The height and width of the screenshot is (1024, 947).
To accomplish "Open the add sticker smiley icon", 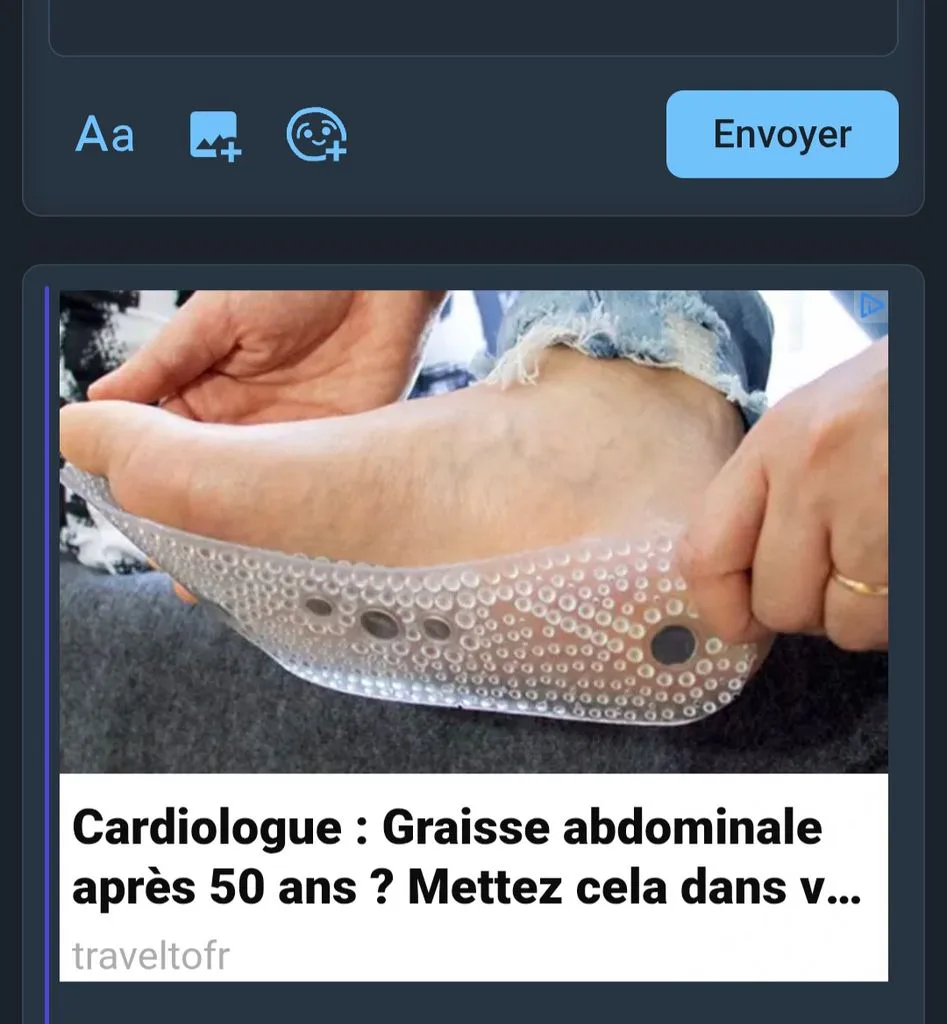I will pos(317,135).
